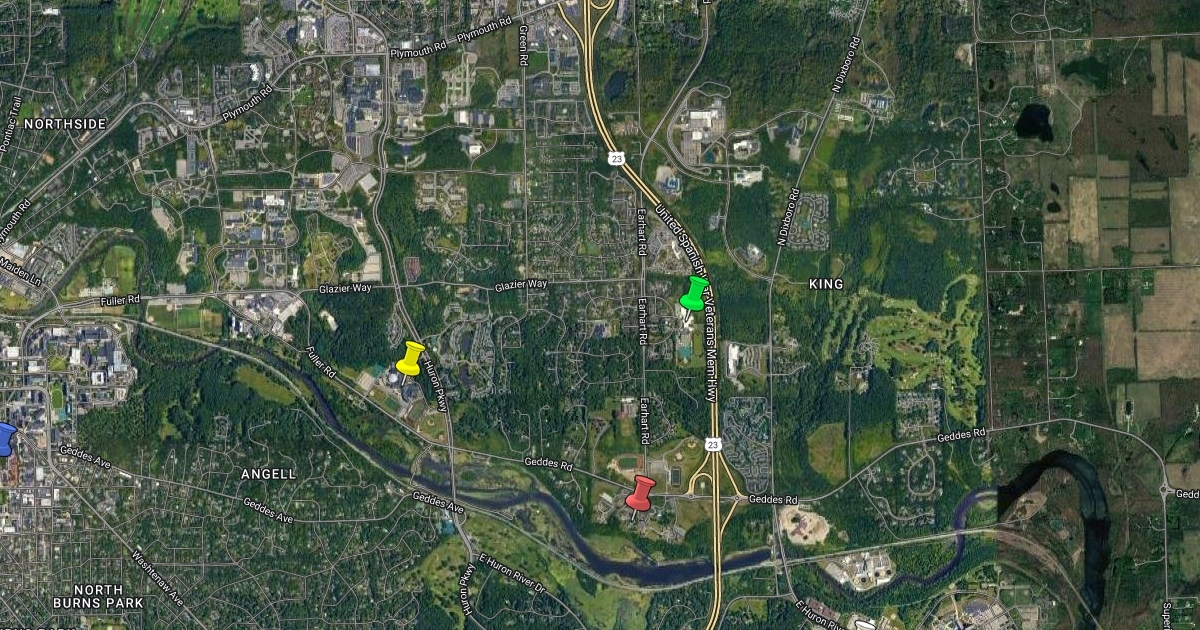Select the blue pushpin at the map edge
Screen dimensions: 1200x630
point(5,438)
